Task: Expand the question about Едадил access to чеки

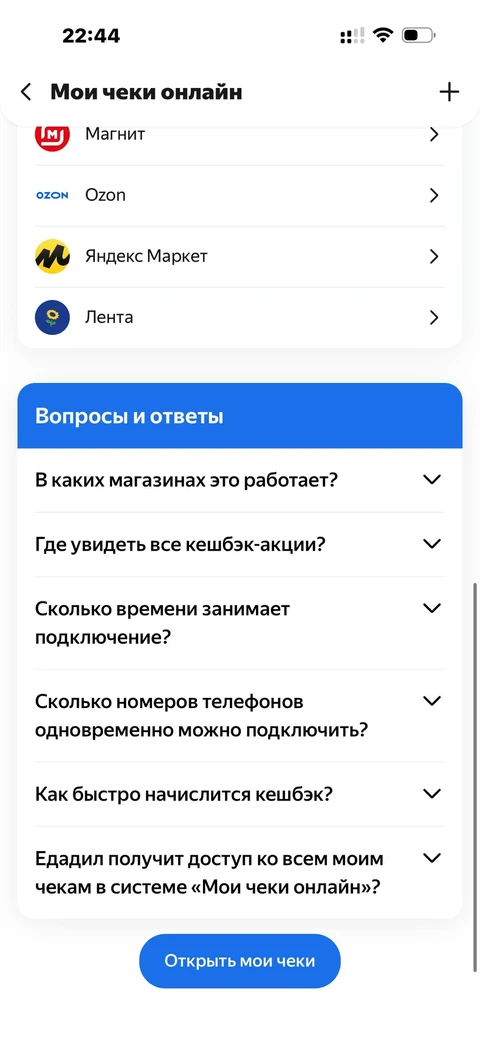Action: click(x=239, y=873)
